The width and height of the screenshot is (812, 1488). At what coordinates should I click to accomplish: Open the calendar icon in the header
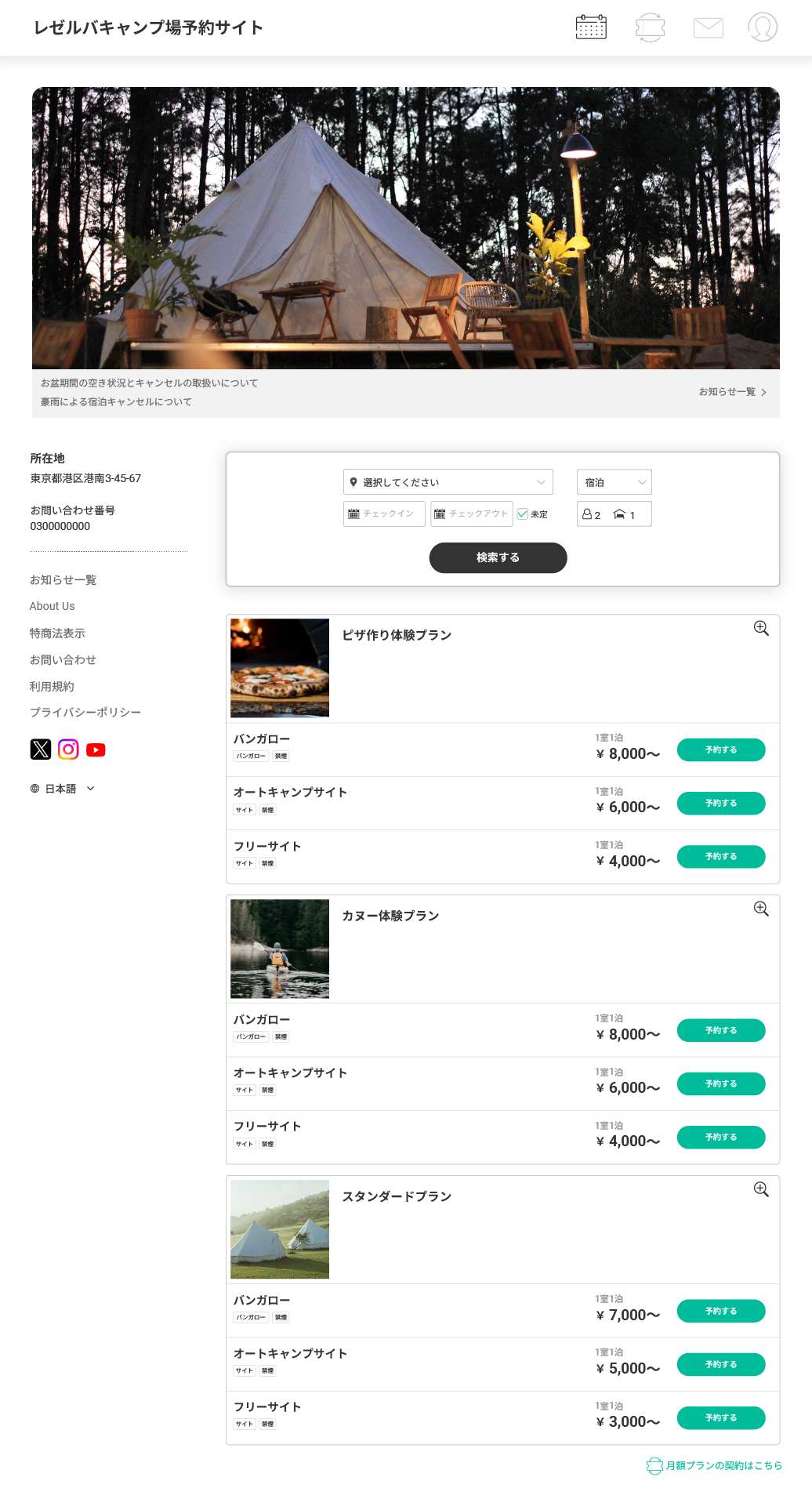coord(591,27)
